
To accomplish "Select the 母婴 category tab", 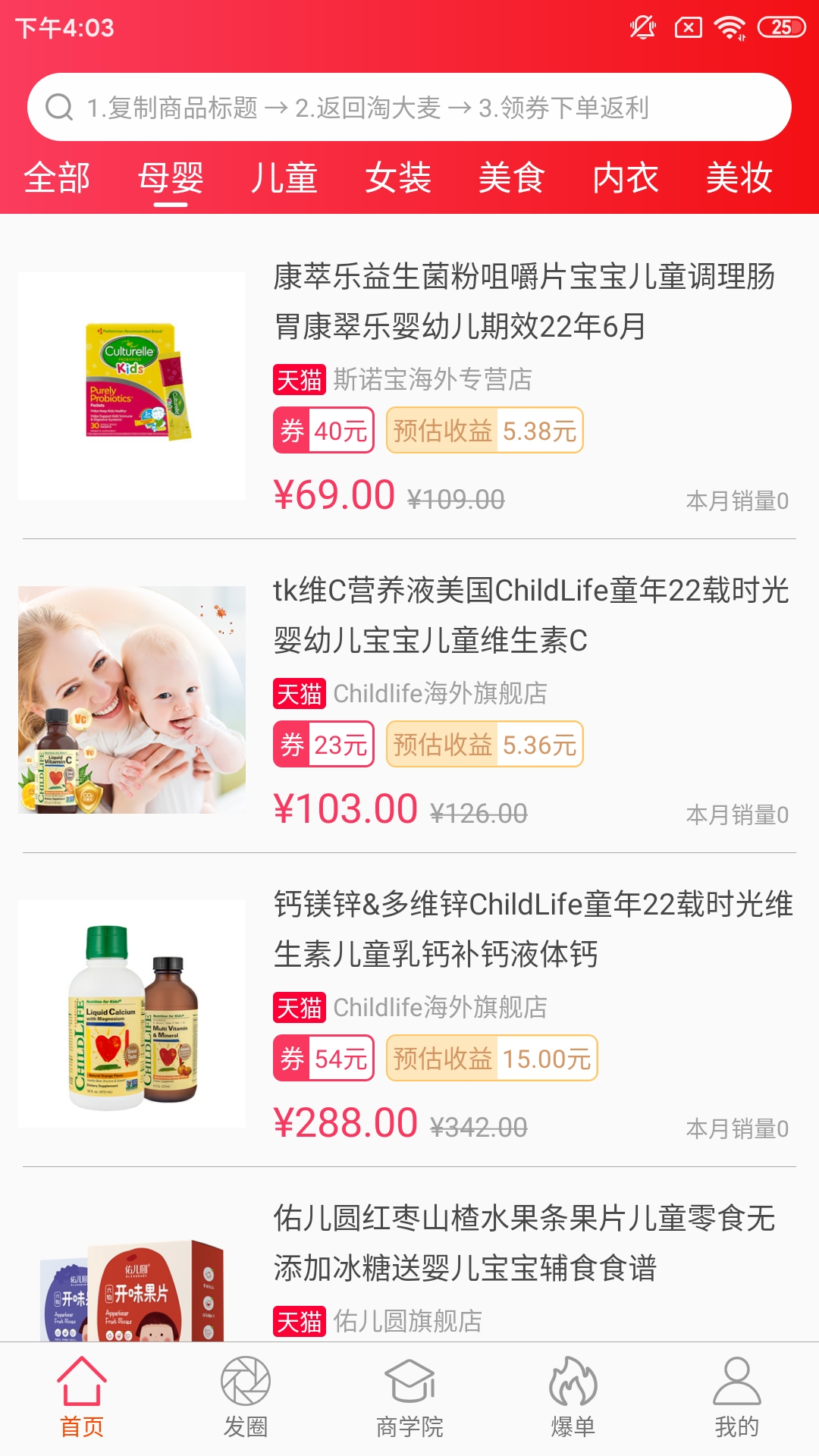I will click(x=171, y=179).
